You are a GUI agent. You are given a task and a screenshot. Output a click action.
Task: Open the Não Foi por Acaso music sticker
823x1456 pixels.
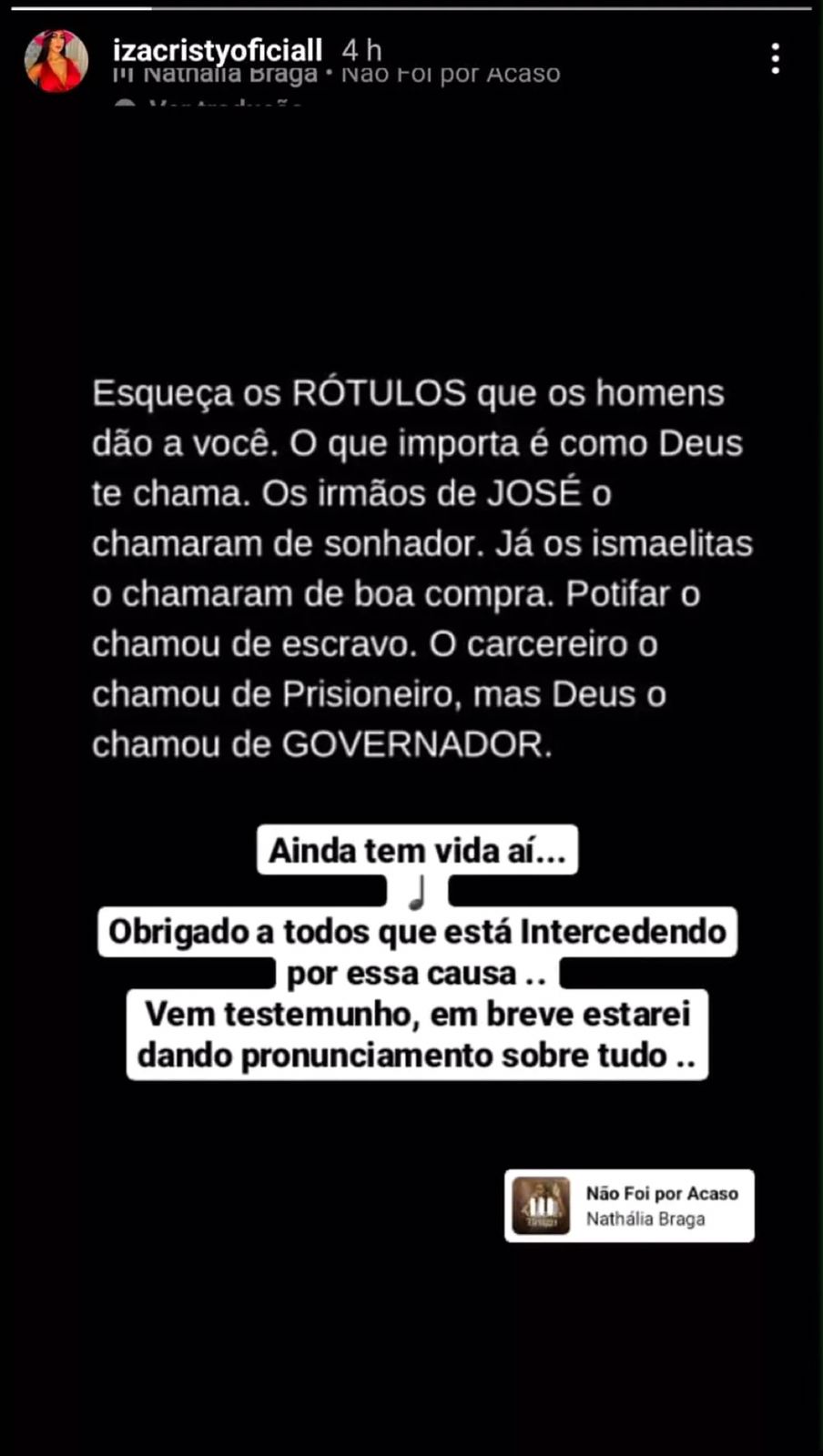pos(629,1206)
